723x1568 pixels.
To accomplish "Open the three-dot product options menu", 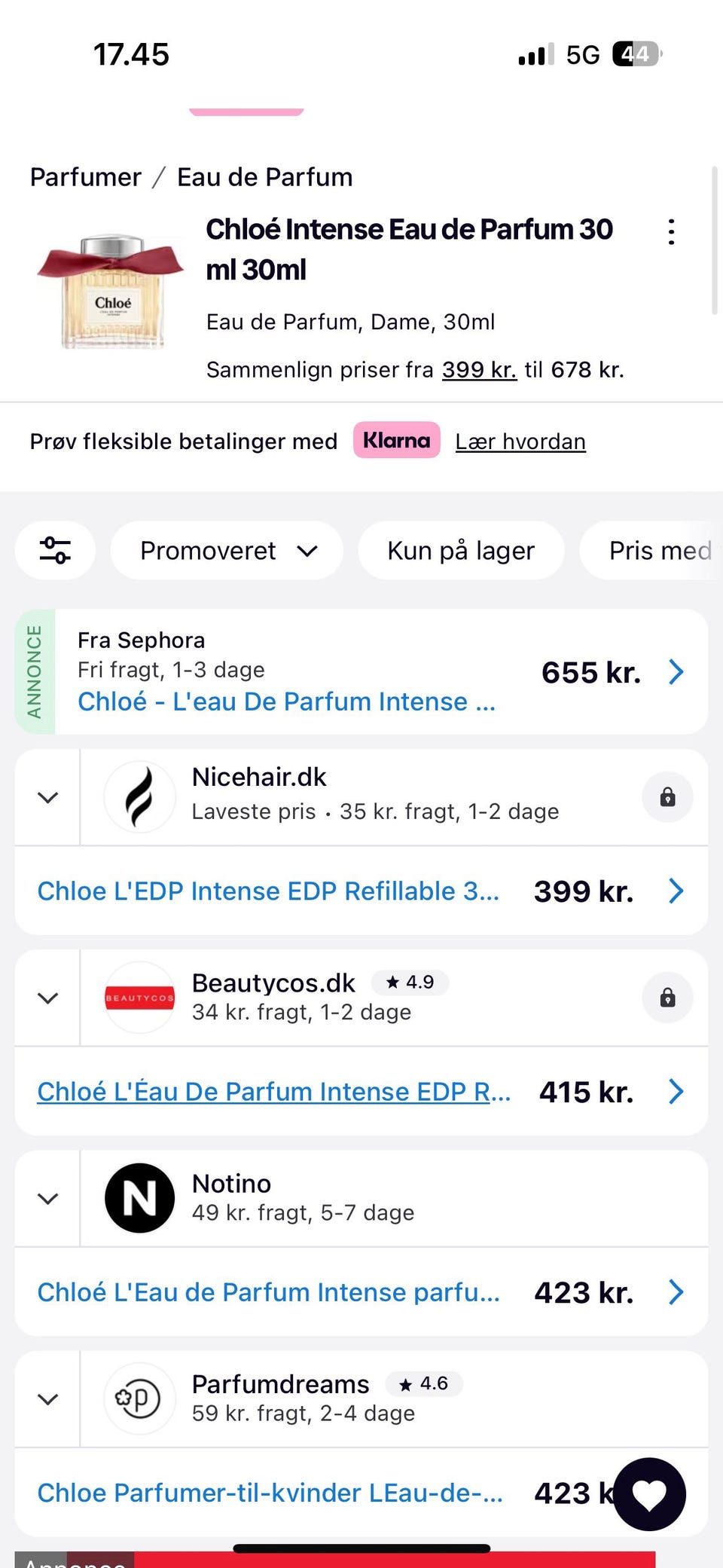I will click(x=671, y=233).
